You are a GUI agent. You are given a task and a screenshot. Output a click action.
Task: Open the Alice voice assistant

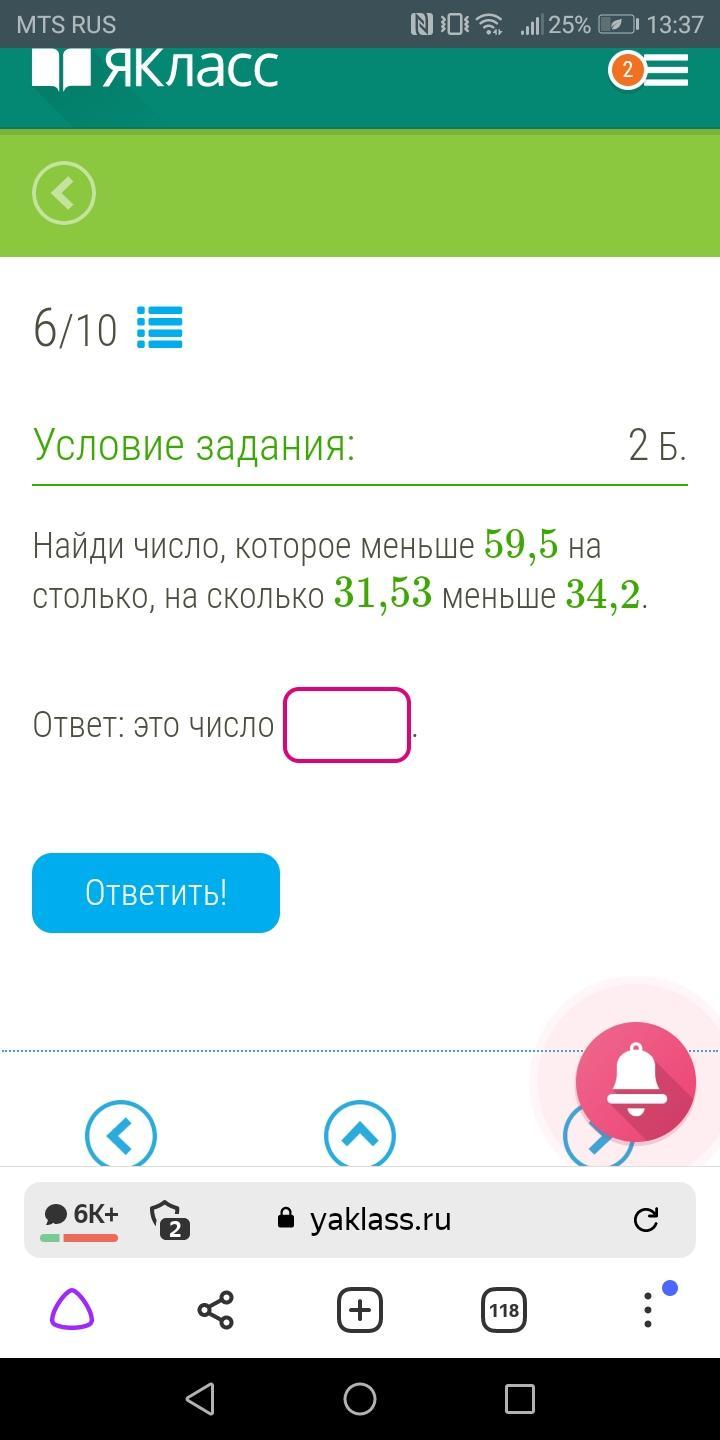[x=72, y=1310]
